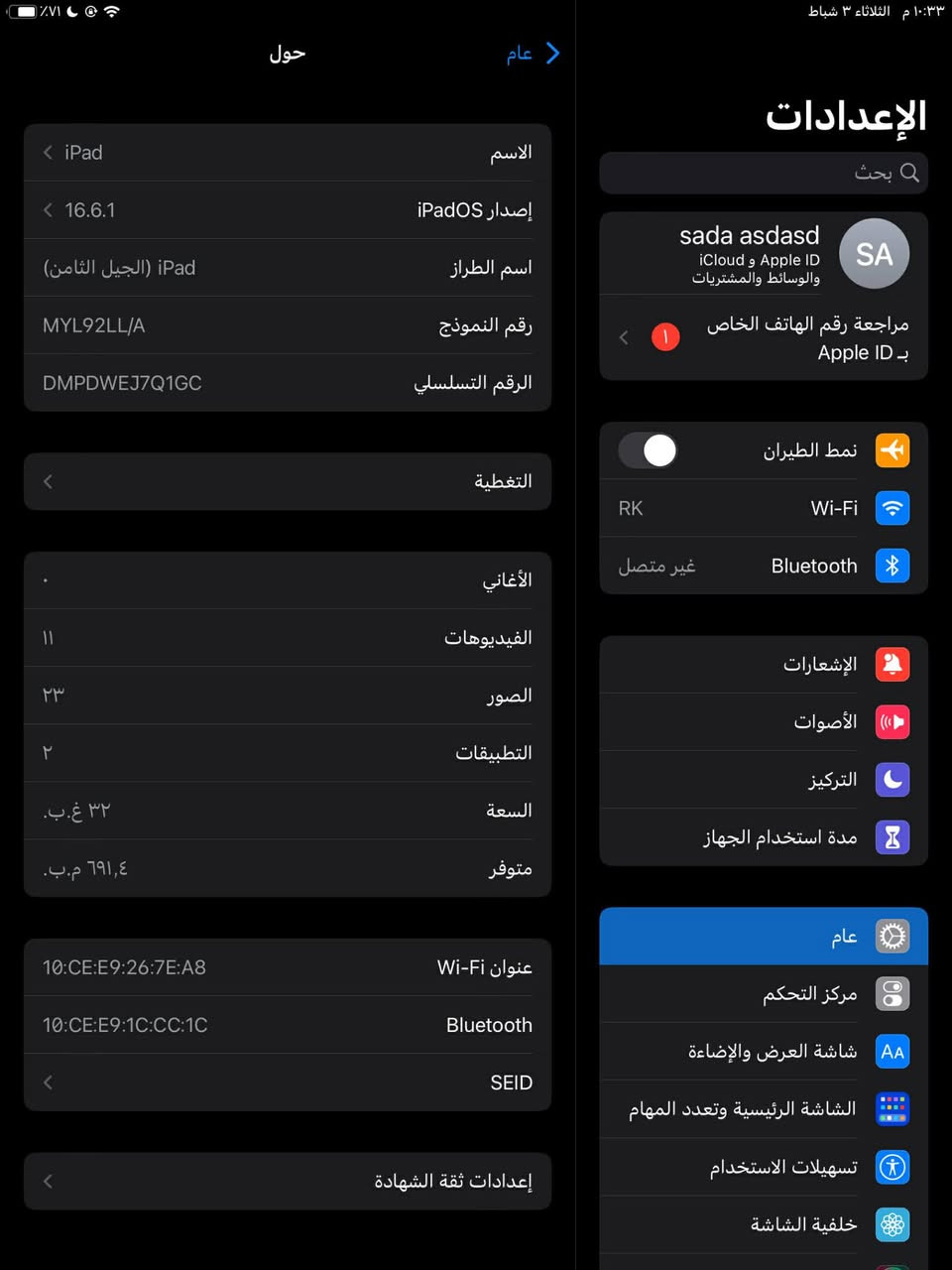952x1270 pixels.
Task: Open التركيز (Focus) crescent moon icon
Action: (x=892, y=780)
